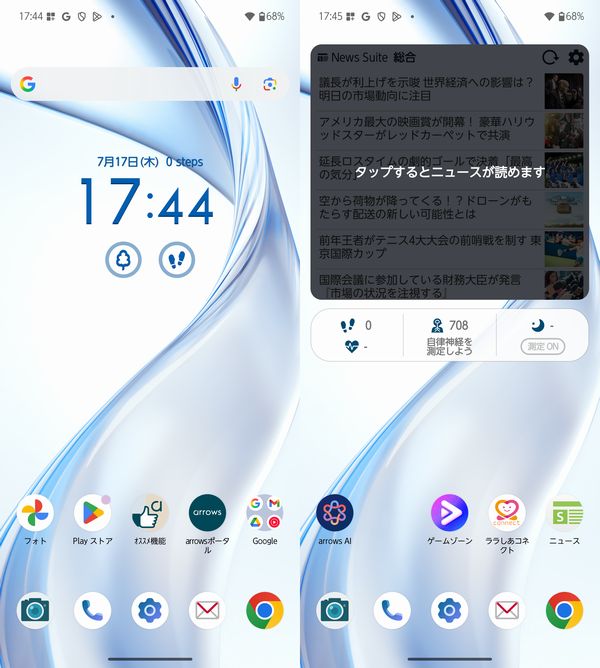
Task: Open the フォト app
Action: [x=35, y=513]
